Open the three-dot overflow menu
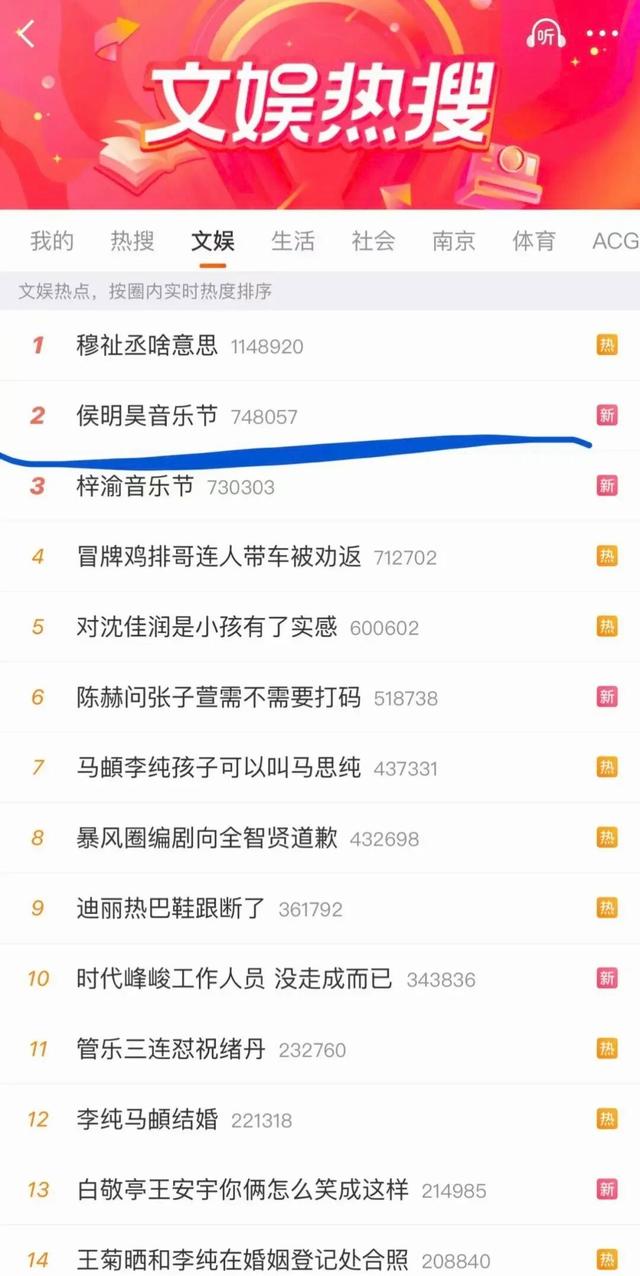This screenshot has width=640, height=1276. 603,34
